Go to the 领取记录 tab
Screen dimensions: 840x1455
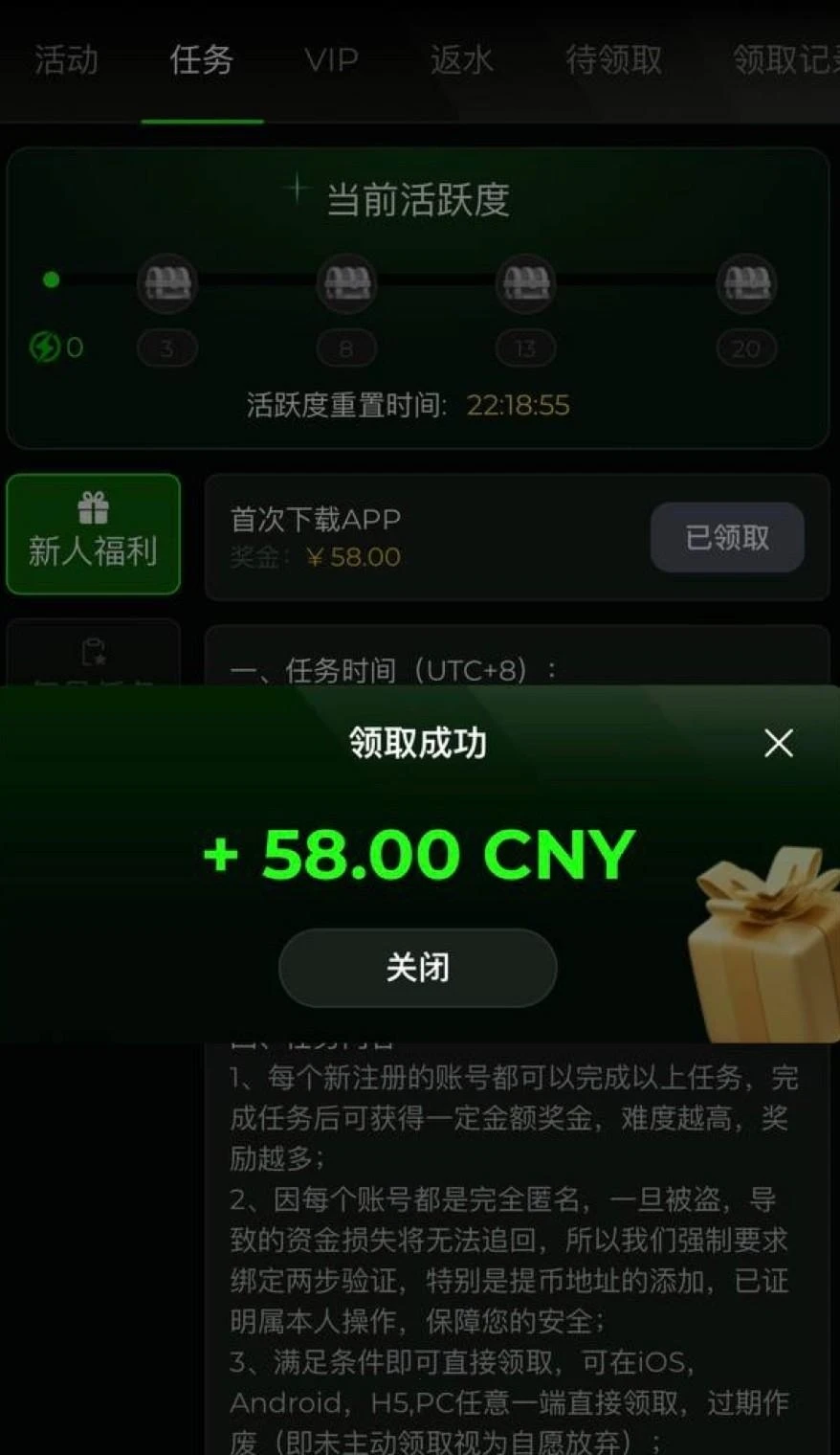pyautogui.click(x=785, y=60)
